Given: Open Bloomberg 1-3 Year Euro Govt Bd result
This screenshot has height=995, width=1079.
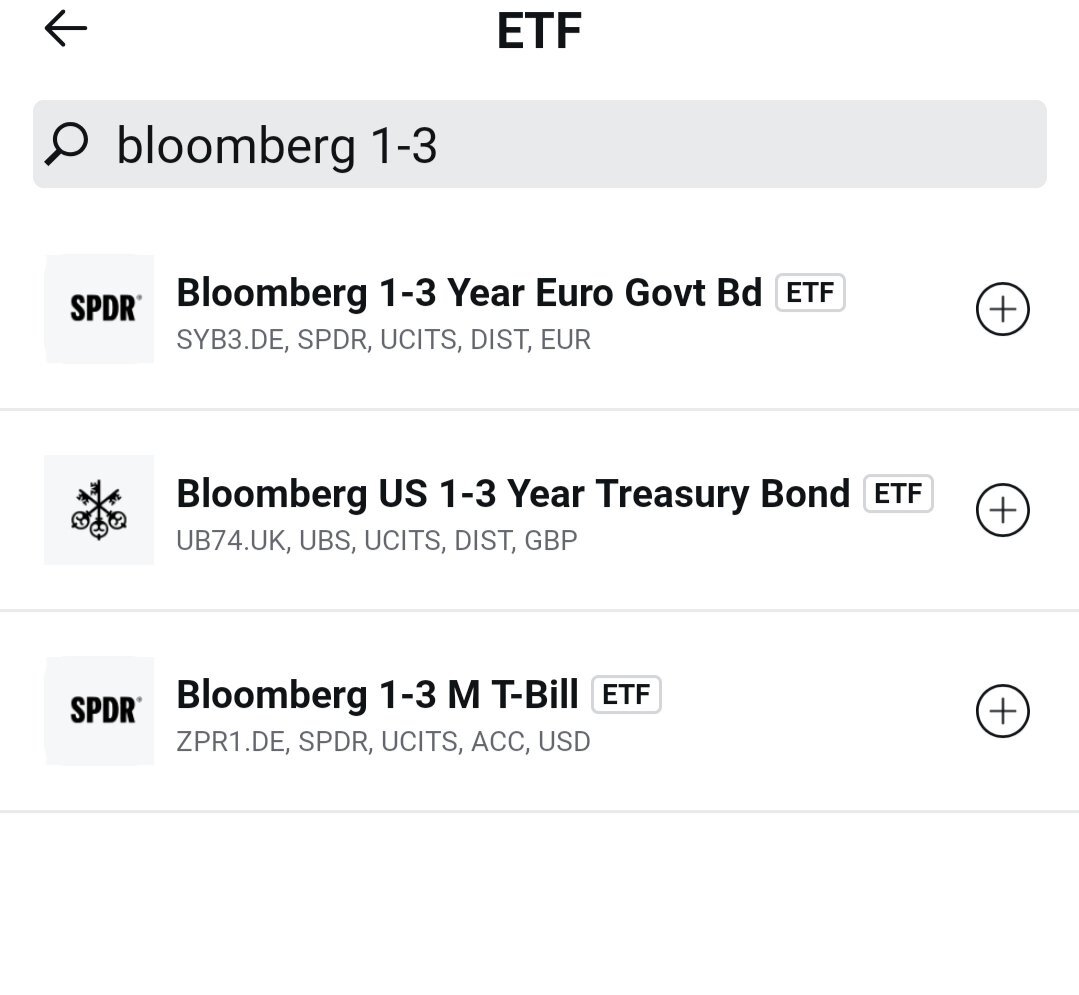Looking at the screenshot, I should point(468,293).
